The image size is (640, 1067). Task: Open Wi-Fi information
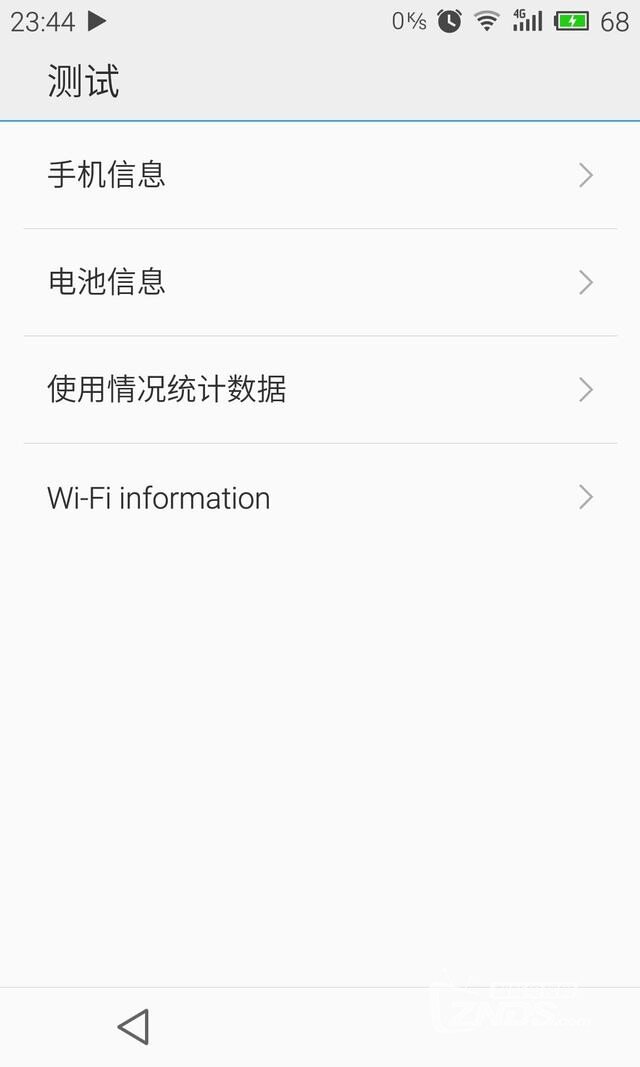[320, 497]
